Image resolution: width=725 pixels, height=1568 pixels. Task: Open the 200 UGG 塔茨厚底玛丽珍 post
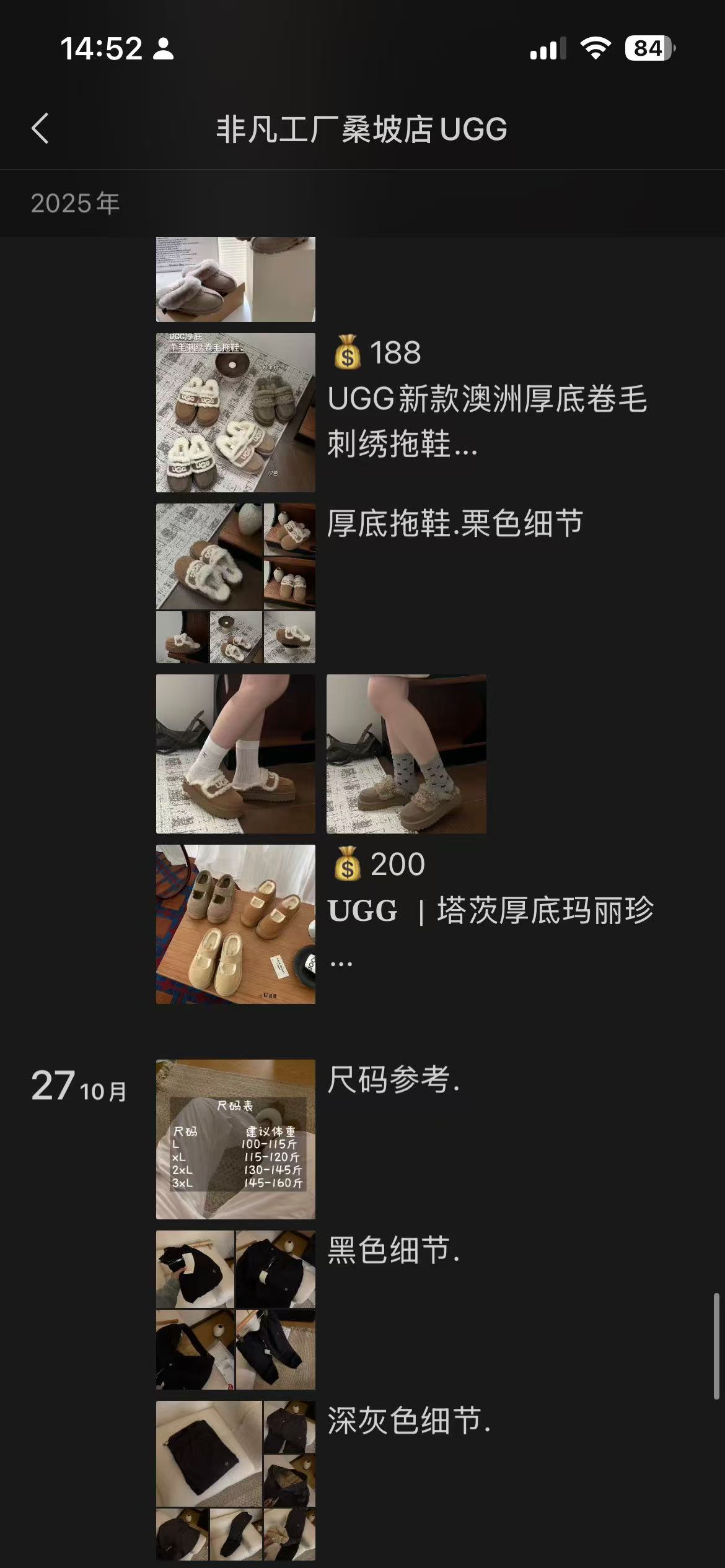tap(235, 924)
